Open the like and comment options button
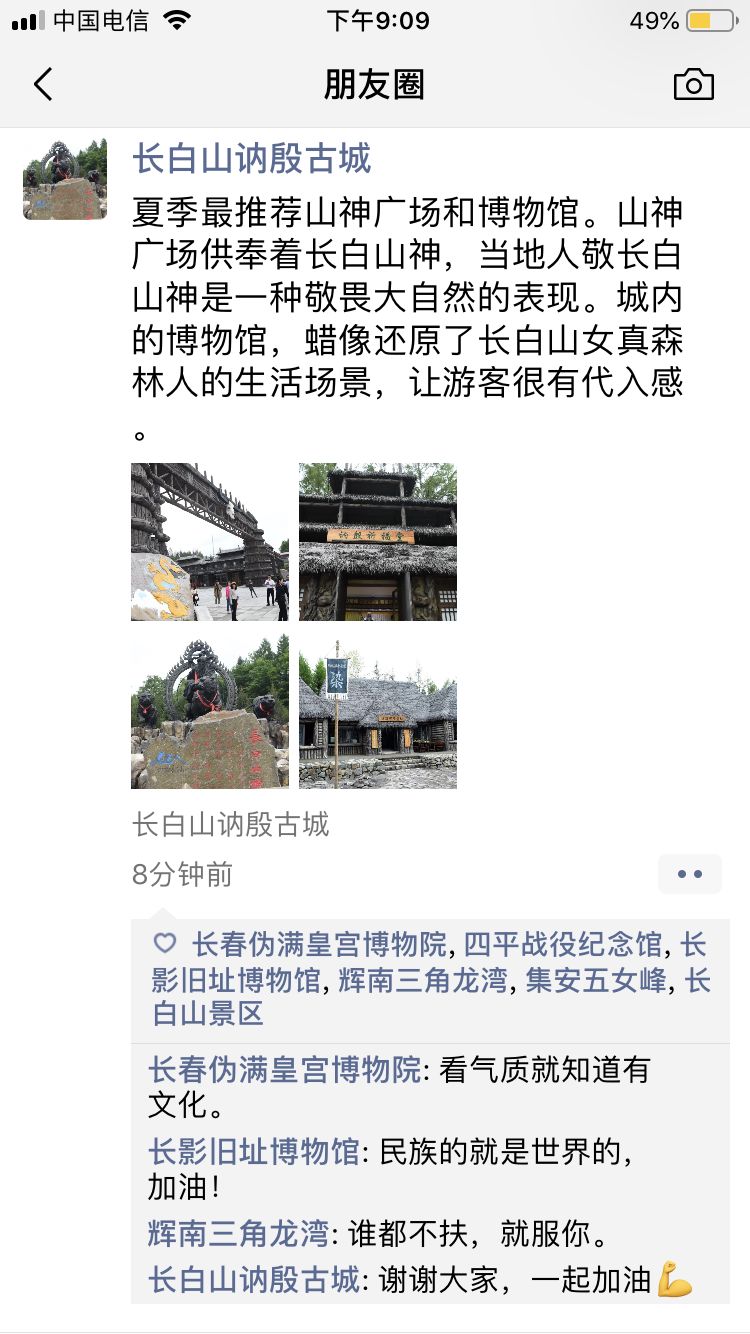 tap(689, 874)
